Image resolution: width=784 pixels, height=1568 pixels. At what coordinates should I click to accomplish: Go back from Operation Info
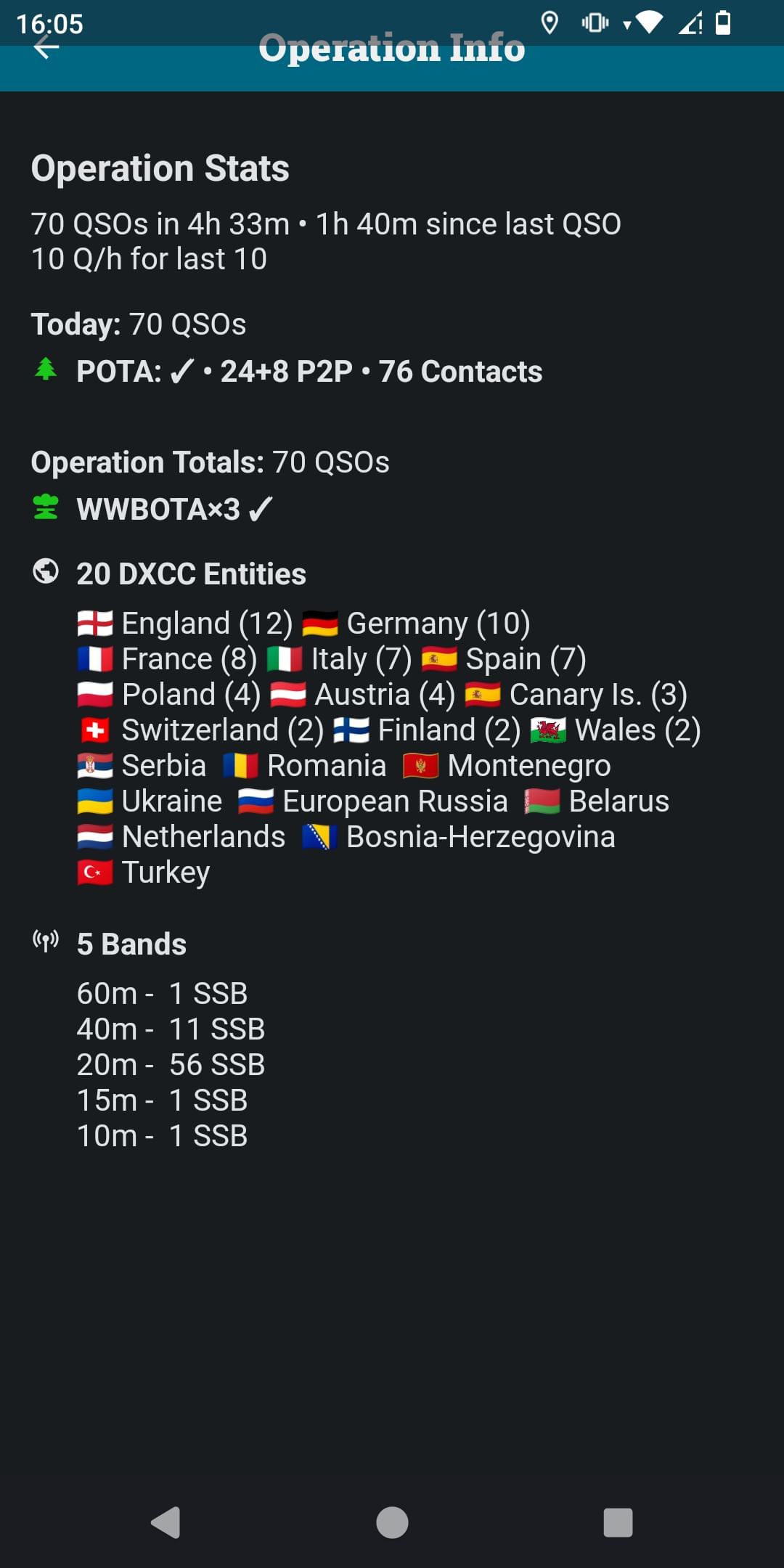tap(46, 49)
